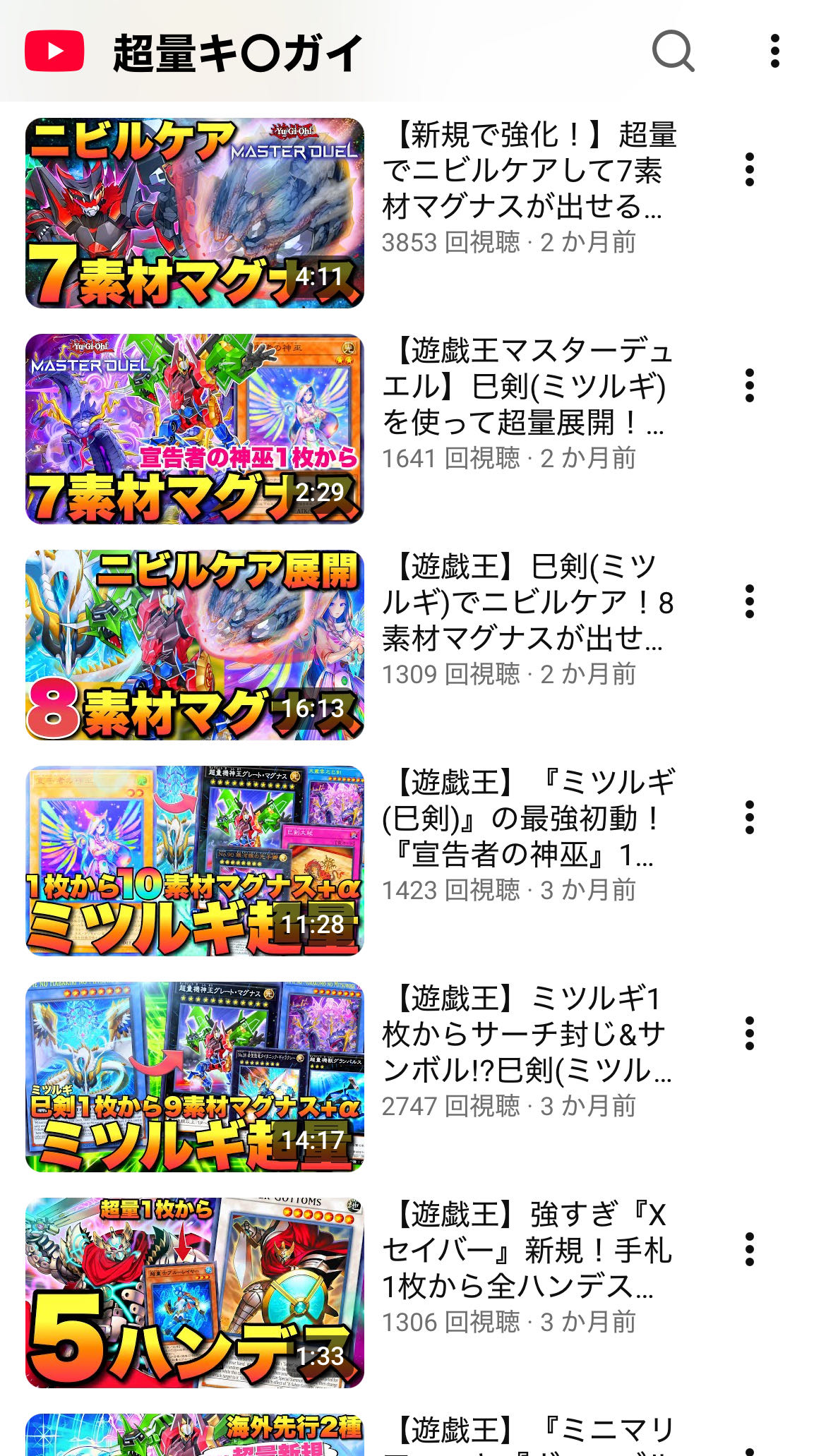Play the 2:29 宣告者の神巫1枚から video
This screenshot has height=1456, width=826.
click(x=195, y=429)
